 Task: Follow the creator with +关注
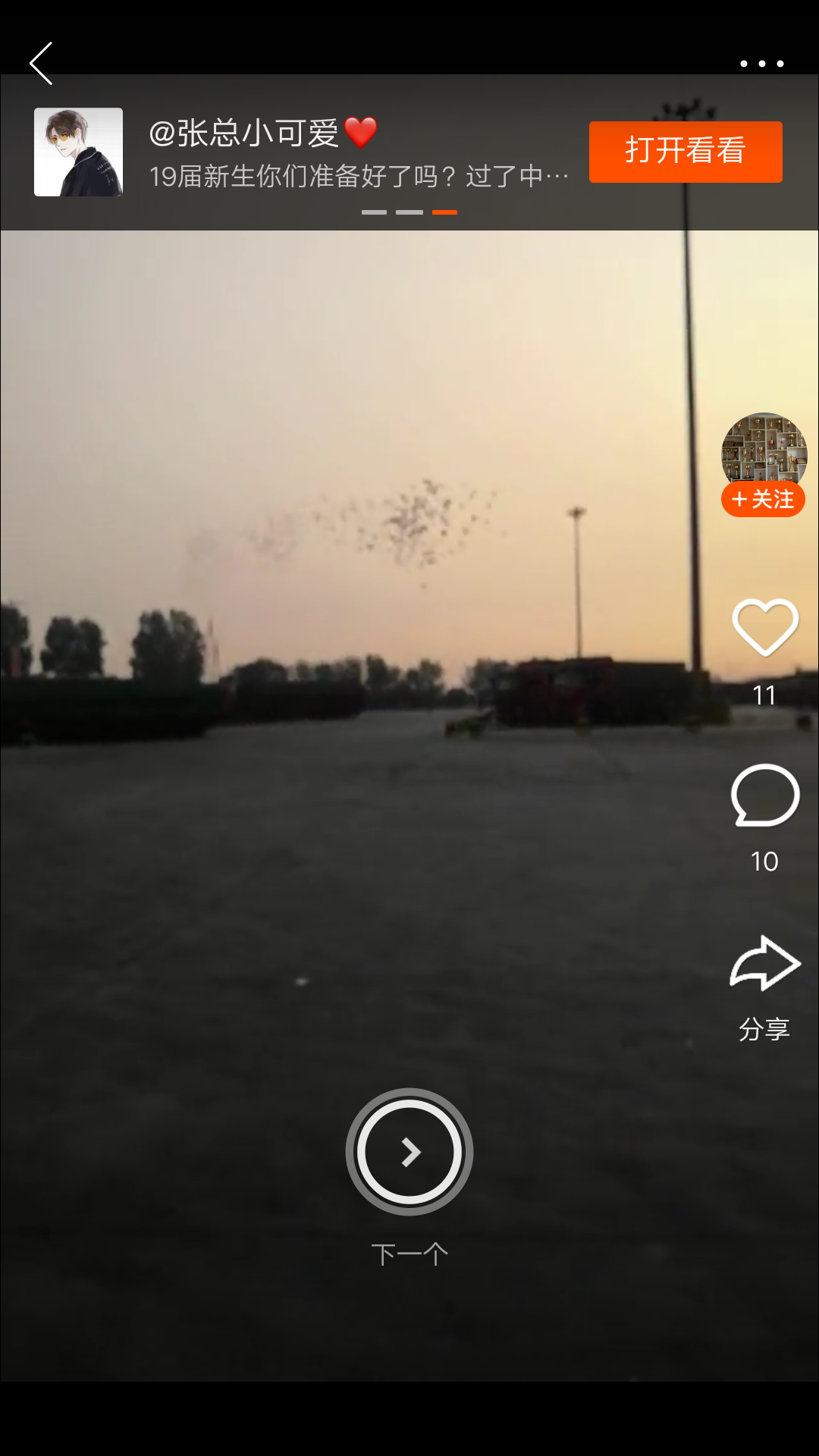click(x=763, y=499)
